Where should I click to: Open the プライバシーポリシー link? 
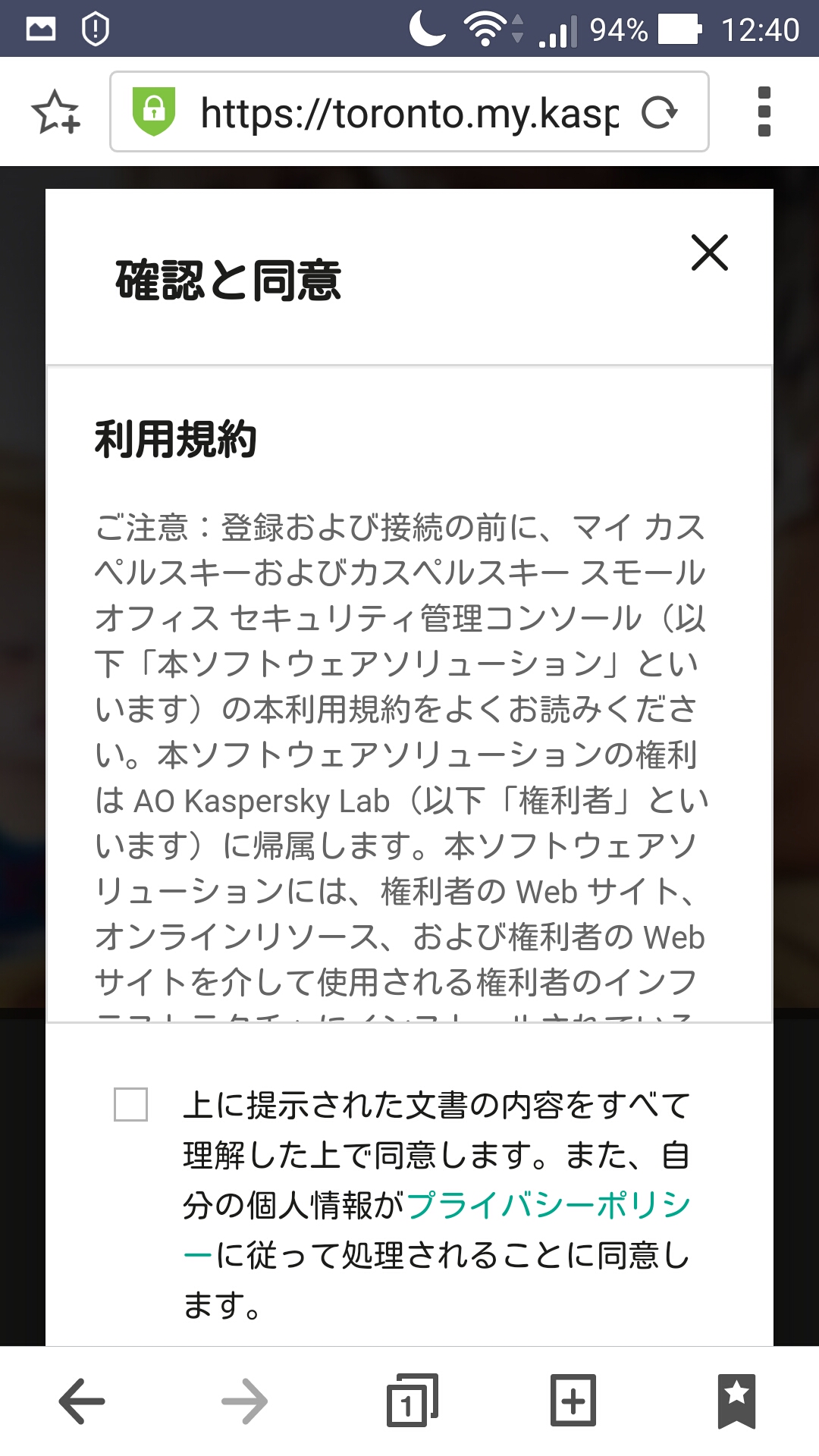pos(548,1204)
